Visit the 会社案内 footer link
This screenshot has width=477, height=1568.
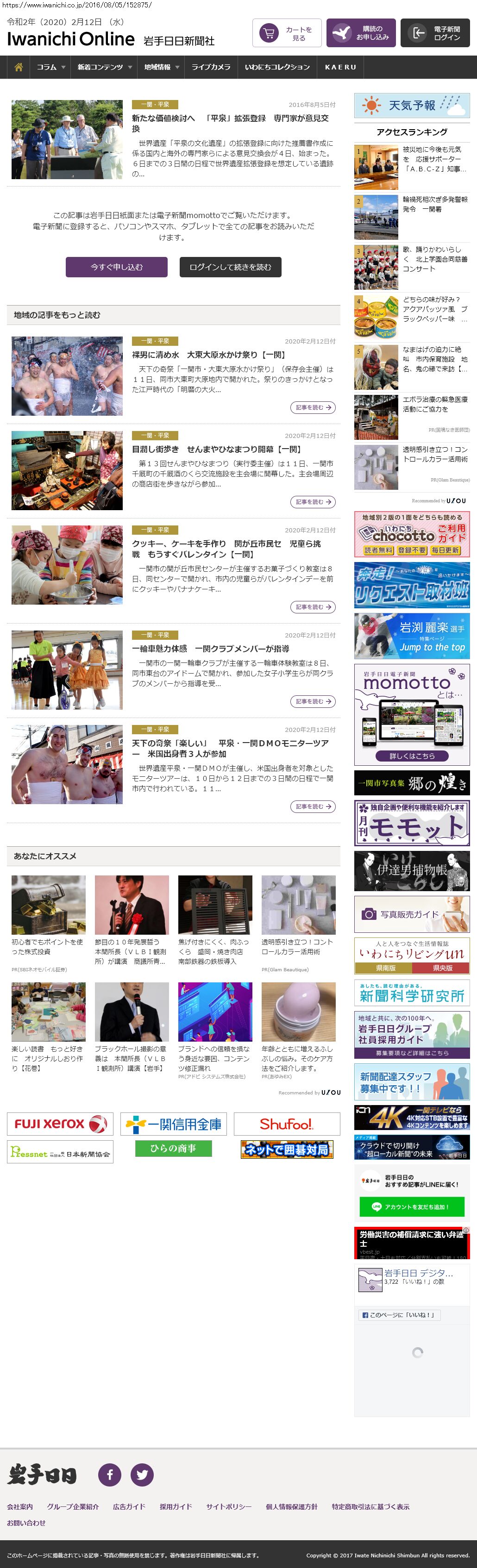tap(20, 1506)
